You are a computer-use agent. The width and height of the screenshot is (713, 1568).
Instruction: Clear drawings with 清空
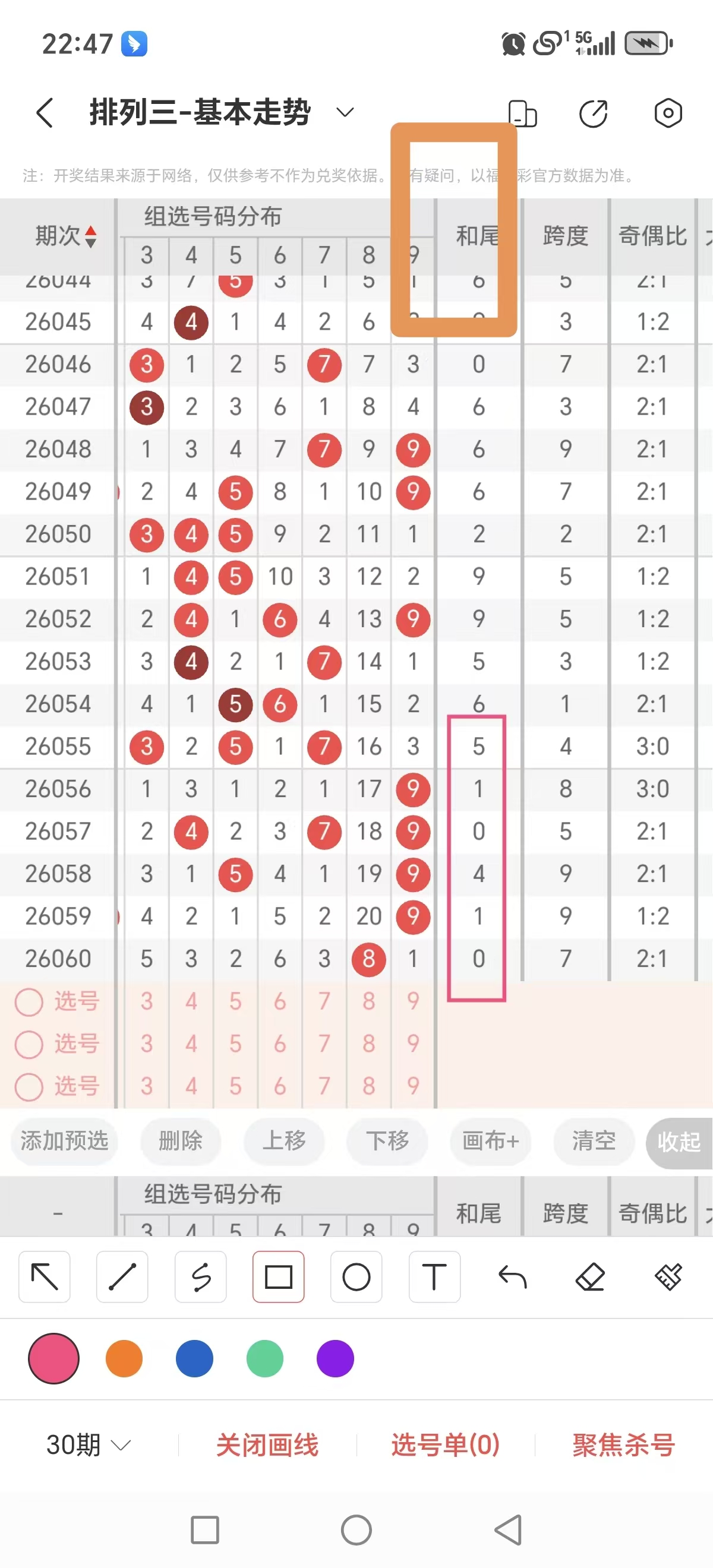tap(593, 1141)
